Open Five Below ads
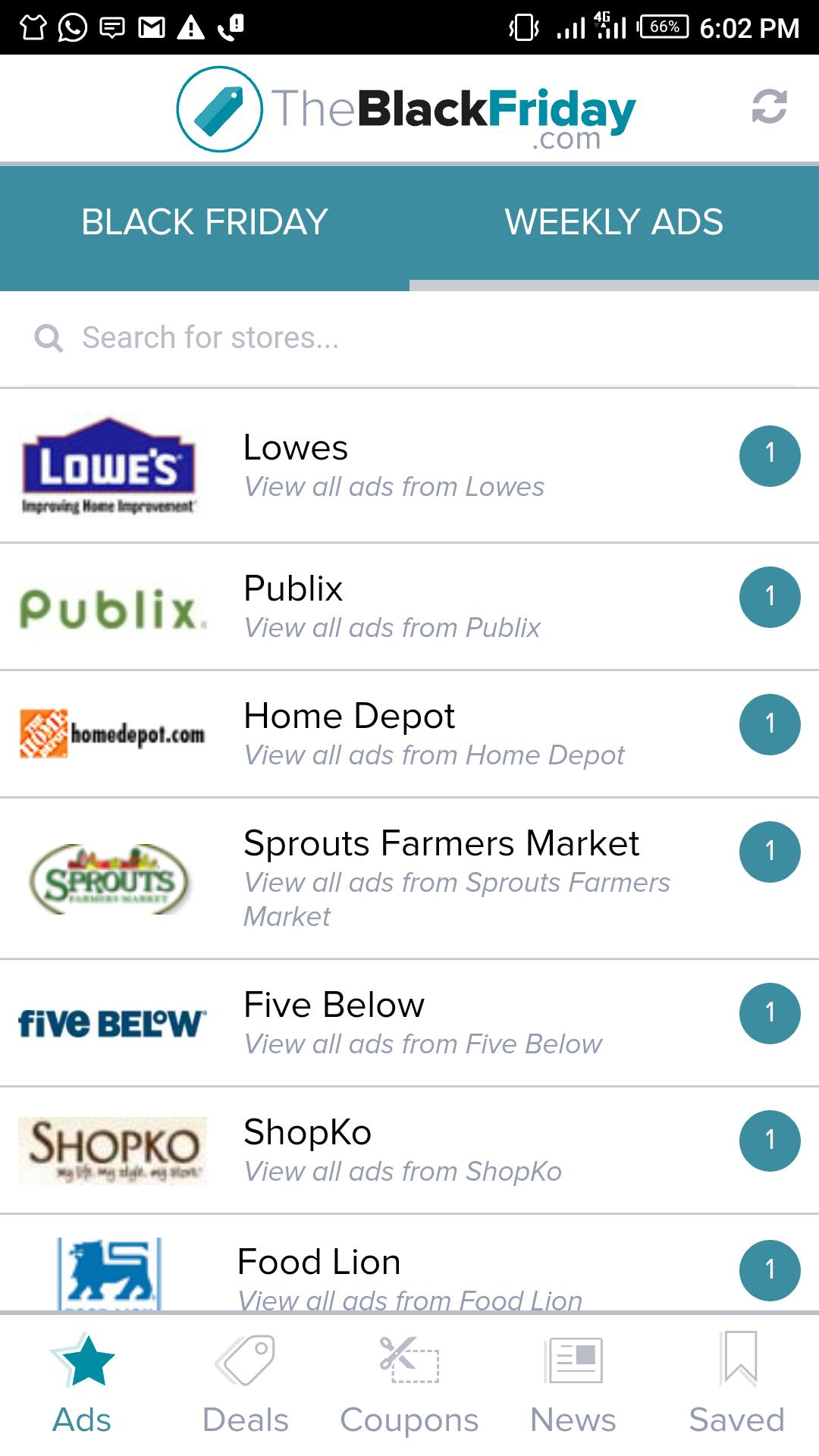 tap(409, 1023)
